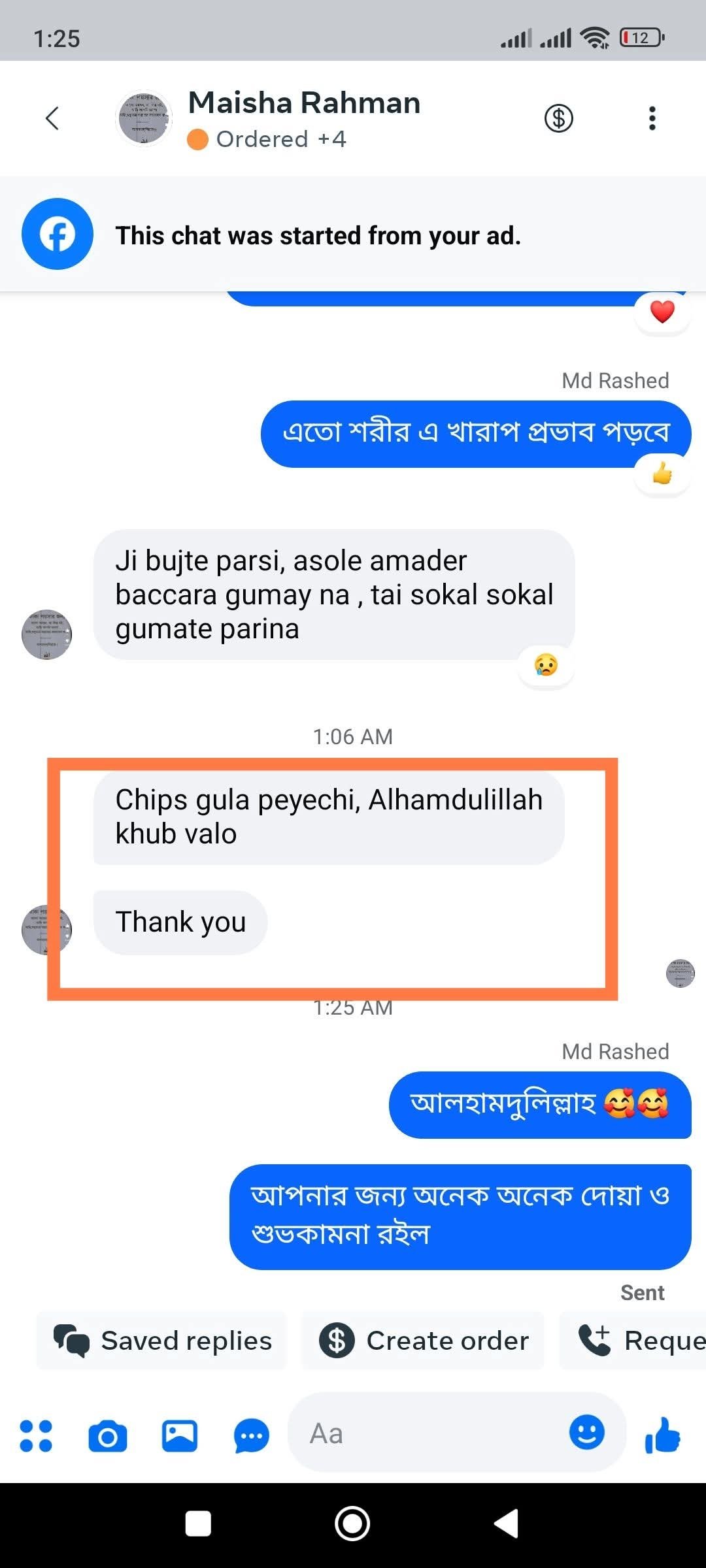Screen dimensions: 706x1568
Task: Tap the system back button
Action: (x=507, y=1524)
